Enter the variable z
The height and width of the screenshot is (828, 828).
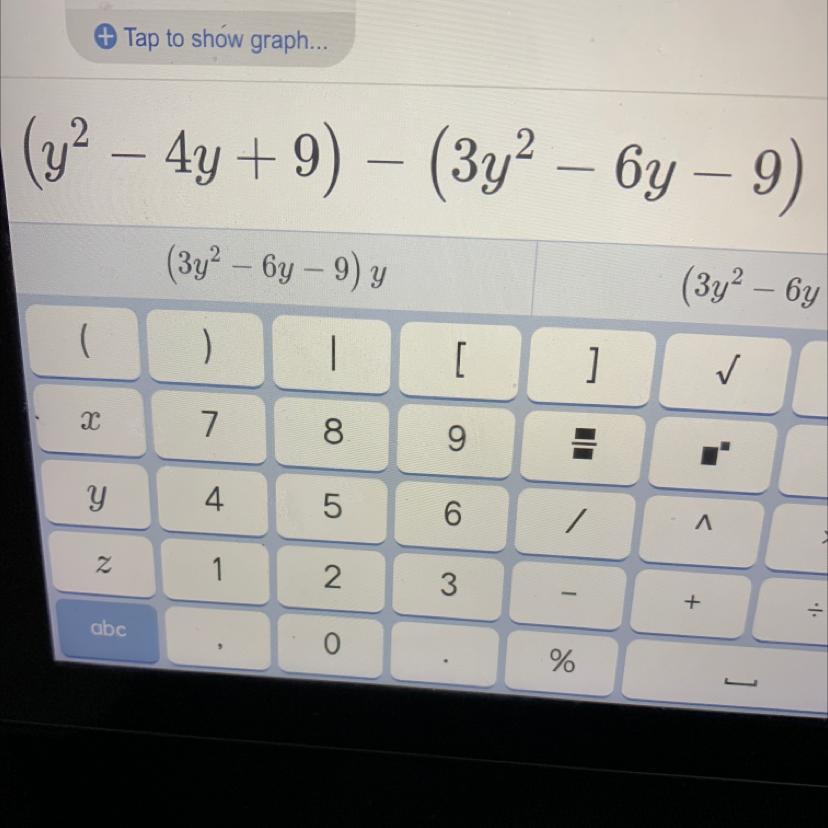pyautogui.click(x=104, y=564)
